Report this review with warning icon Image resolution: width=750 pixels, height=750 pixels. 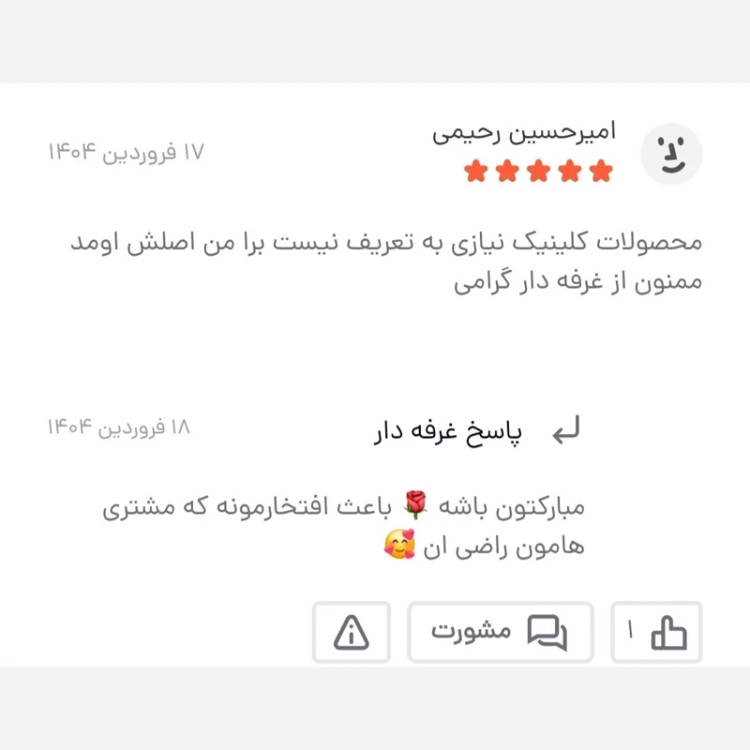351,632
